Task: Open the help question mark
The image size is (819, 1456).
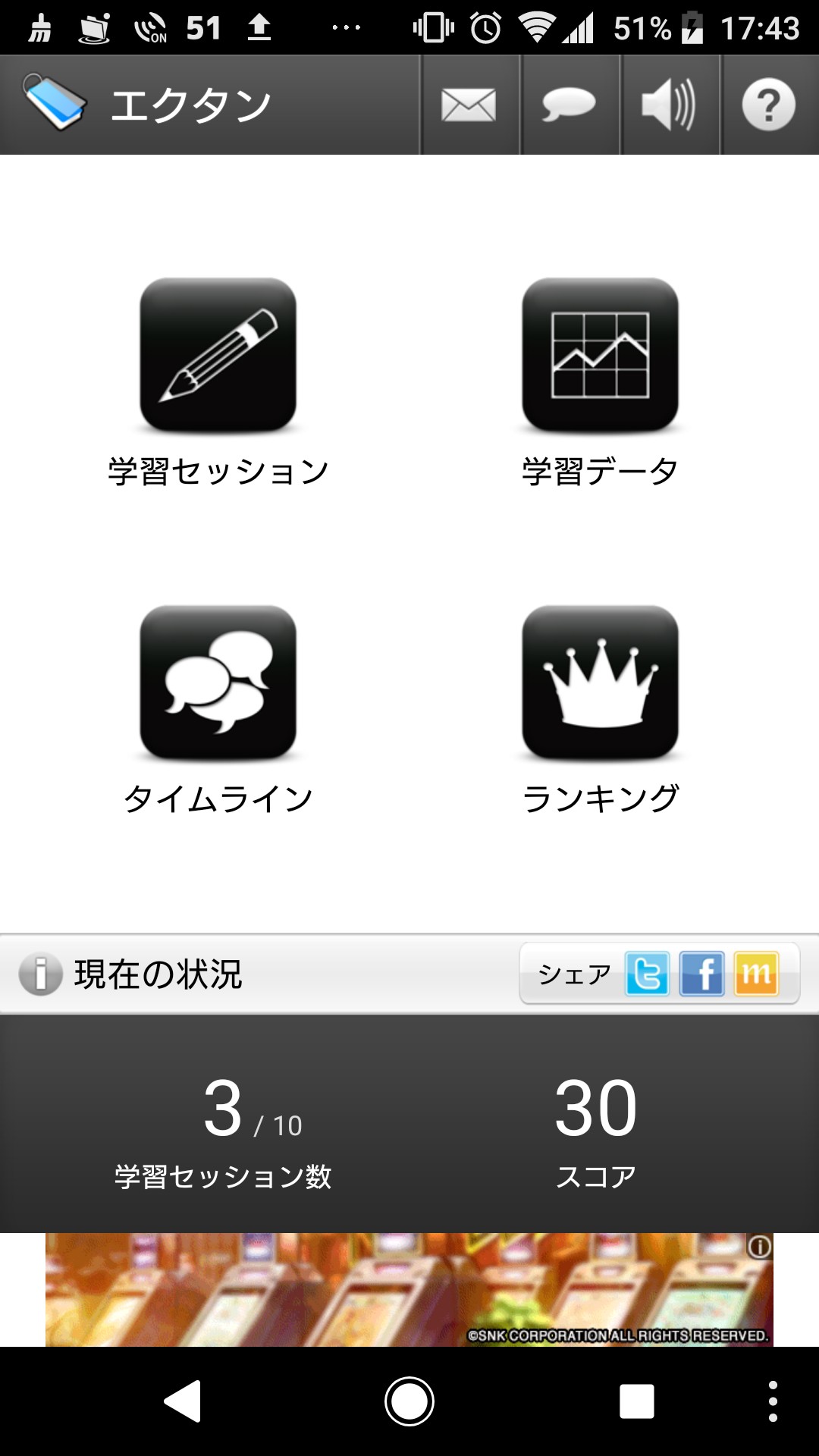Action: (x=768, y=105)
